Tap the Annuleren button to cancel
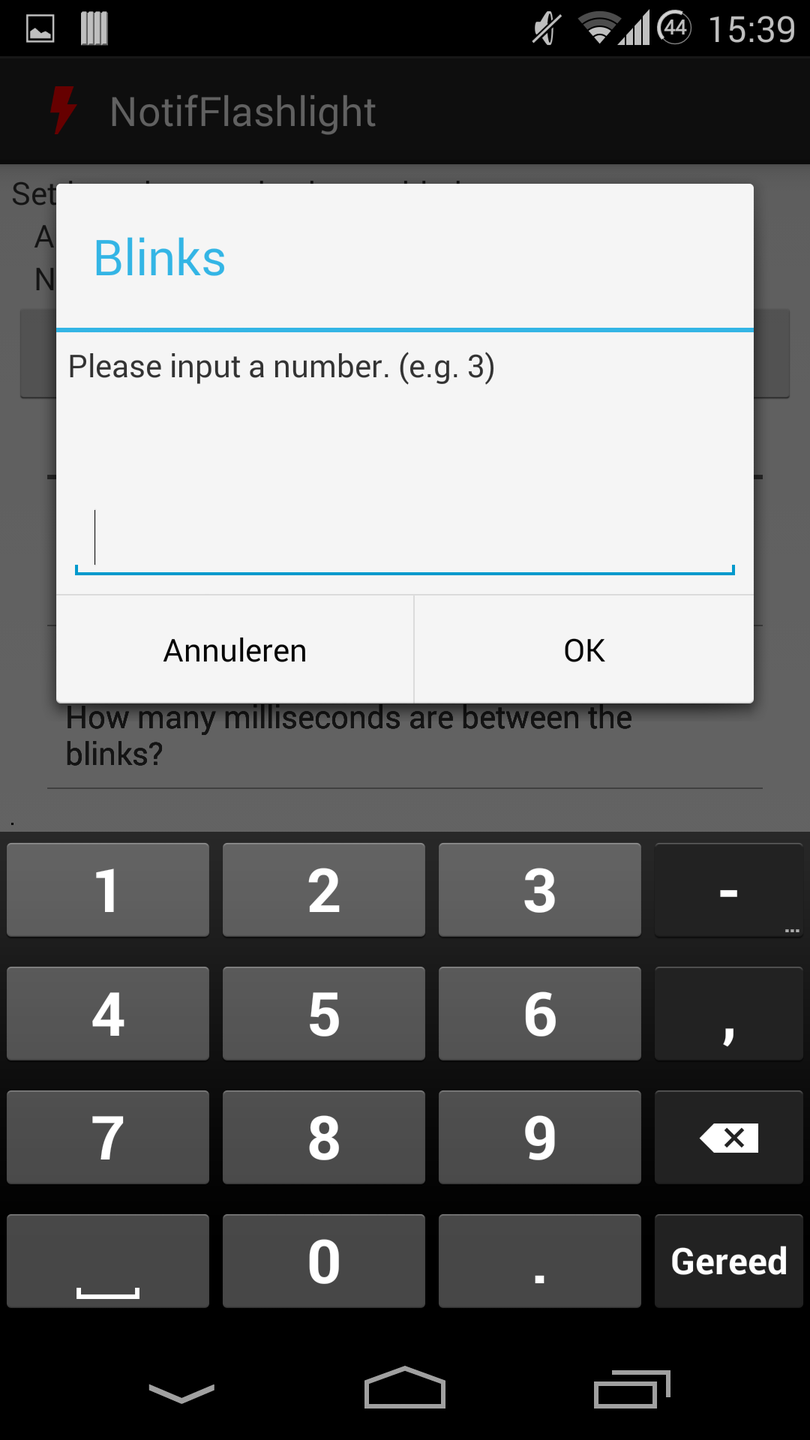Viewport: 810px width, 1440px height. click(235, 650)
